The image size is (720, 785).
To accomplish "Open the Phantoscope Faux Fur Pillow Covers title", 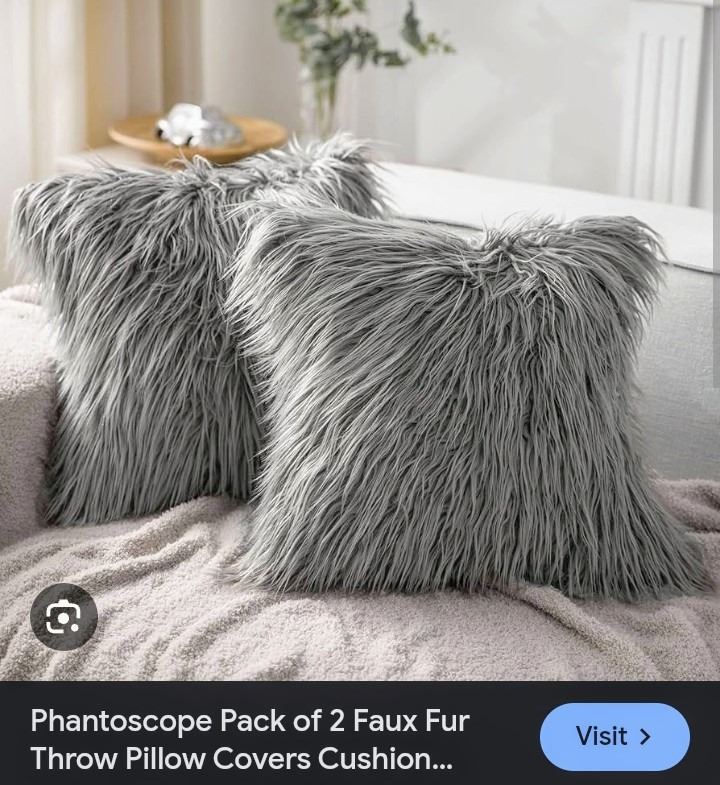I will pos(250,739).
